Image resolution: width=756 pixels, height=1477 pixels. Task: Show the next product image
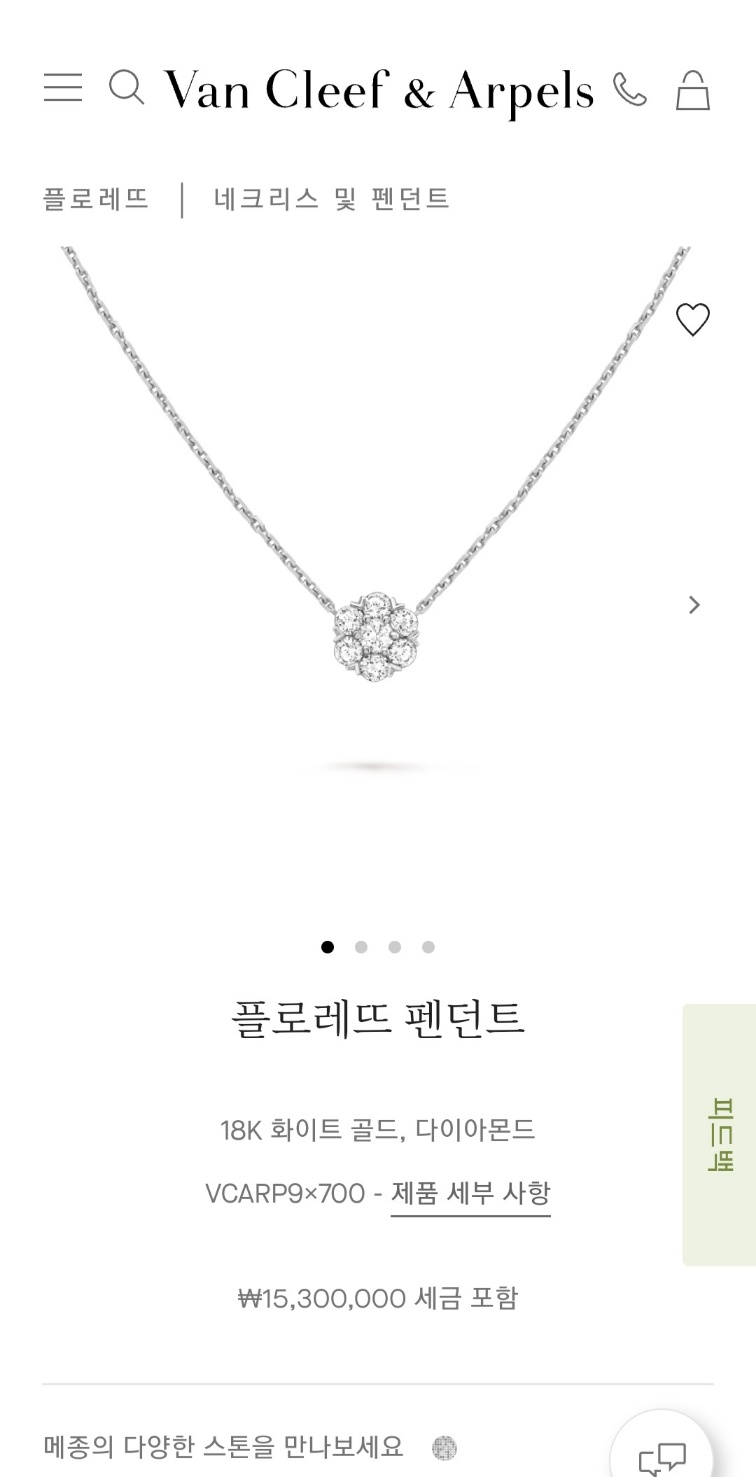pos(694,605)
